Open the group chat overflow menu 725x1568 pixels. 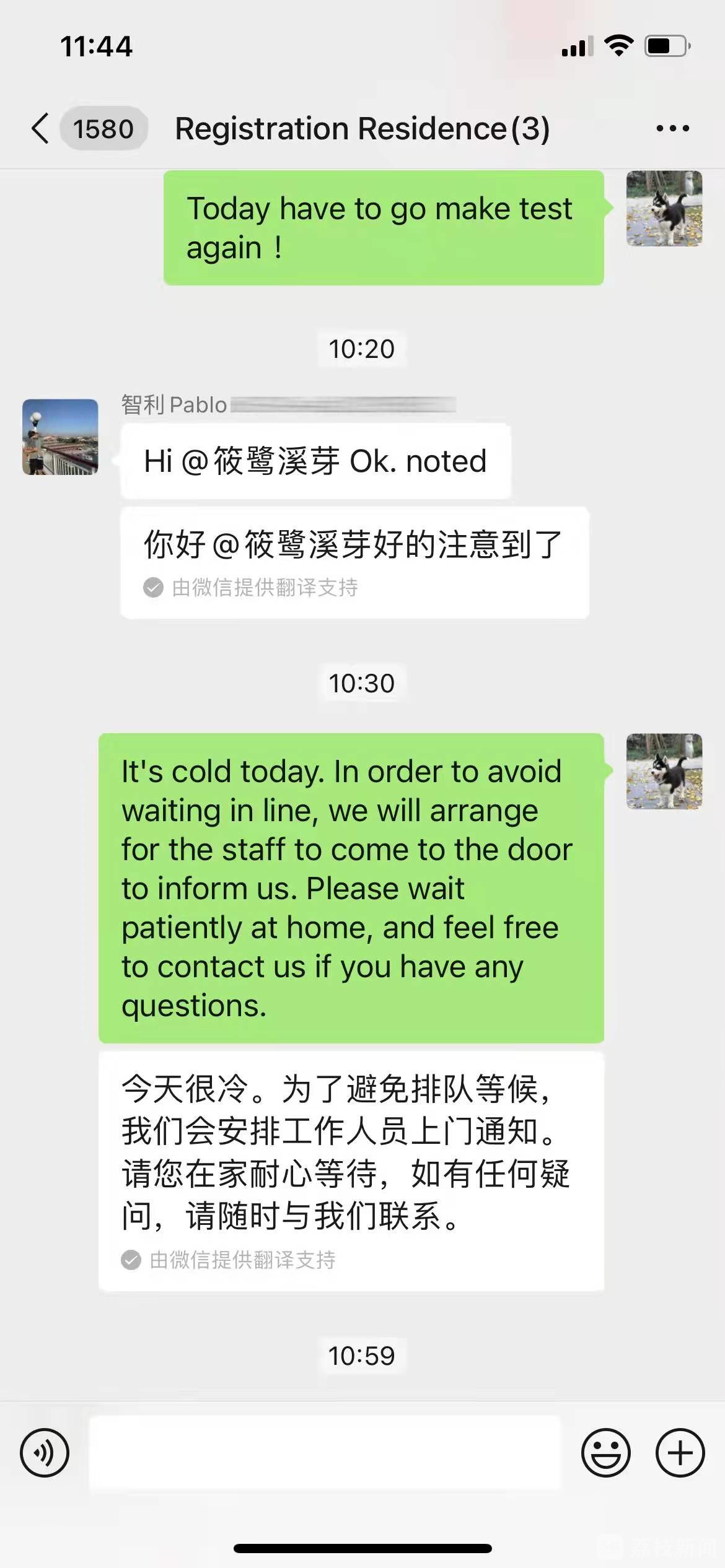[672, 129]
